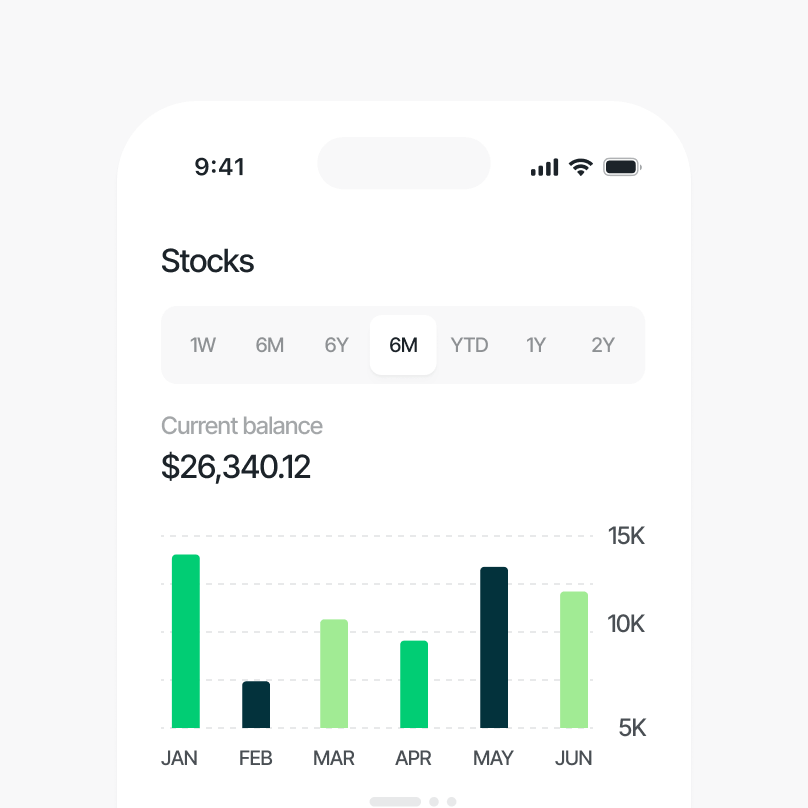The image size is (808, 808).
Task: Switch to the 1W time range
Action: [x=203, y=345]
